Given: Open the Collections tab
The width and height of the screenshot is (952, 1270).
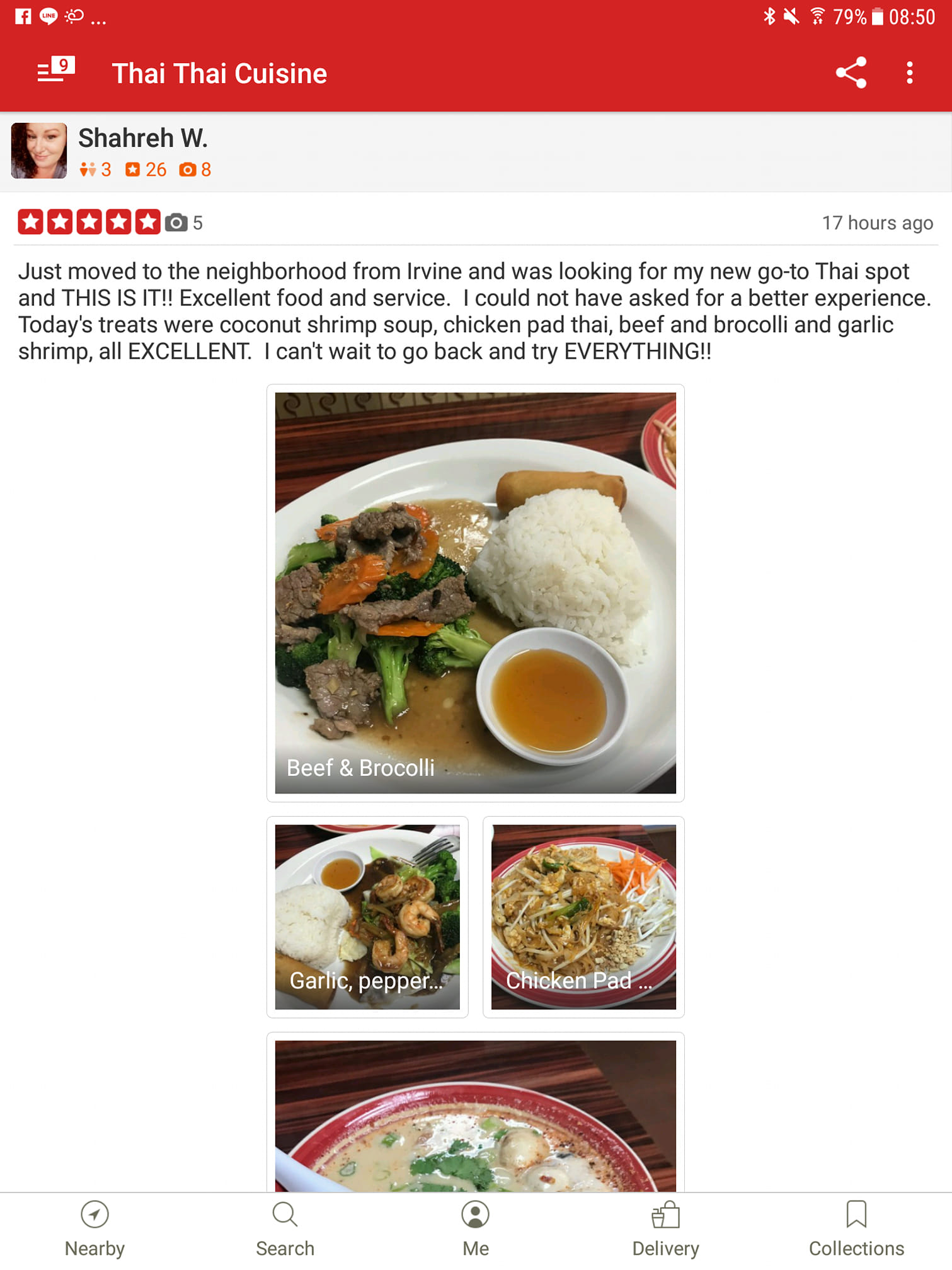Looking at the screenshot, I should click(856, 1229).
